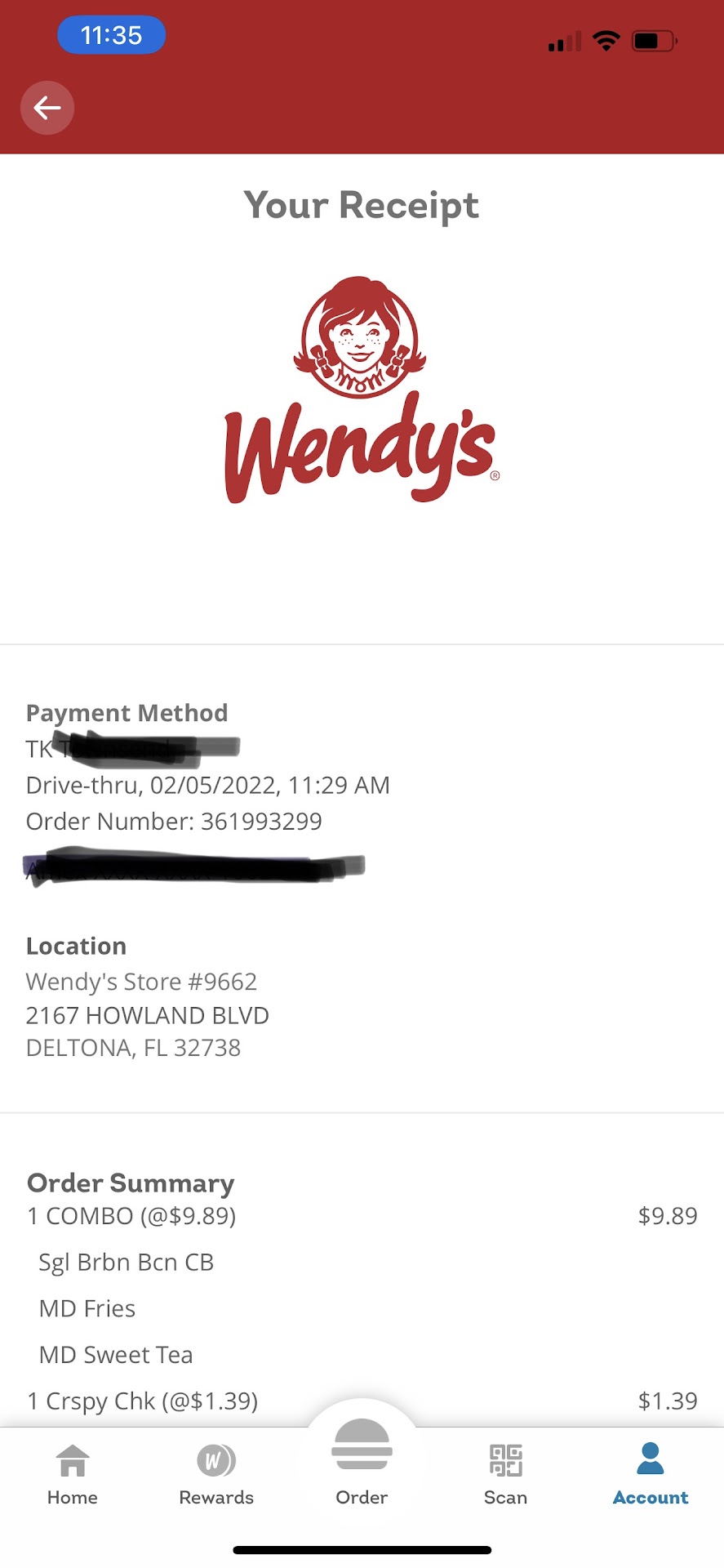Start a new order via Order tab
Image resolution: width=724 pixels, height=1568 pixels.
(x=362, y=1466)
